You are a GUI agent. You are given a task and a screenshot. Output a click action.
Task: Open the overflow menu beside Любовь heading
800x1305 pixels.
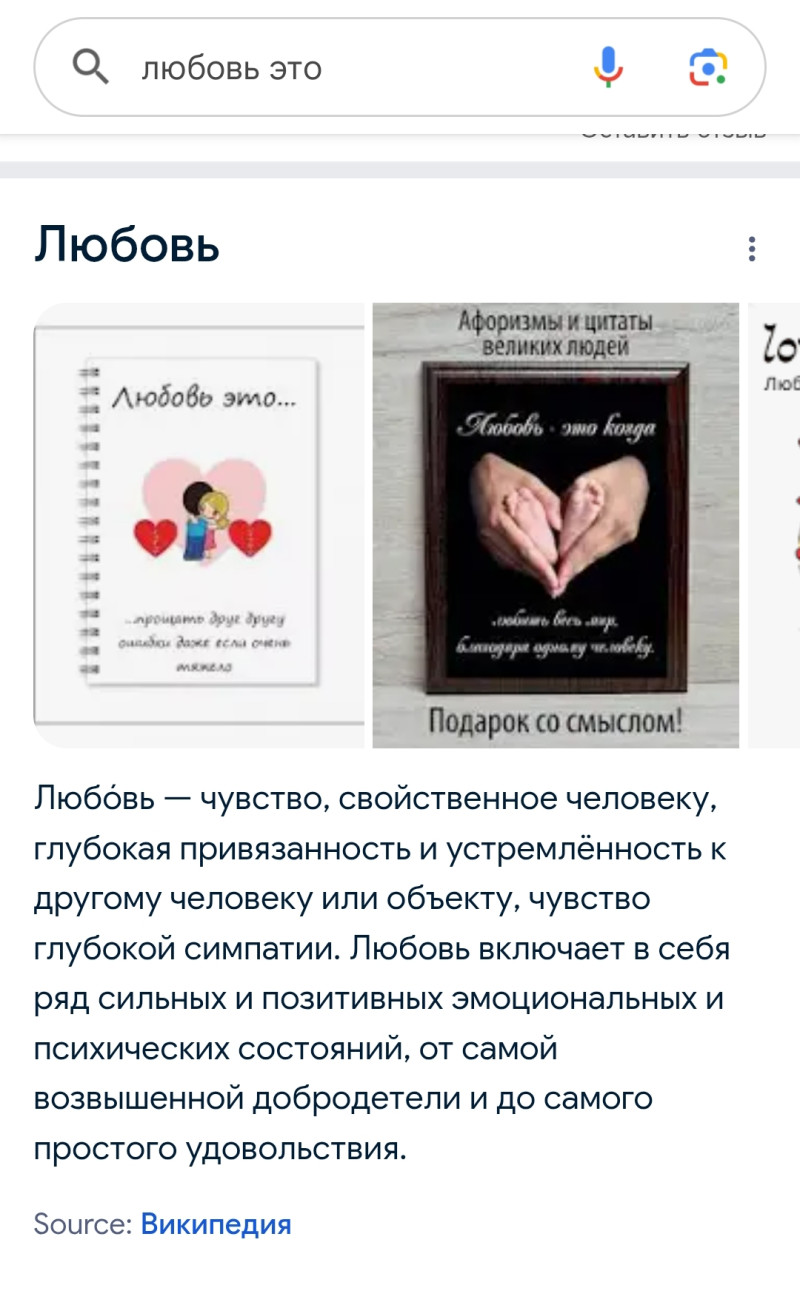point(751,249)
